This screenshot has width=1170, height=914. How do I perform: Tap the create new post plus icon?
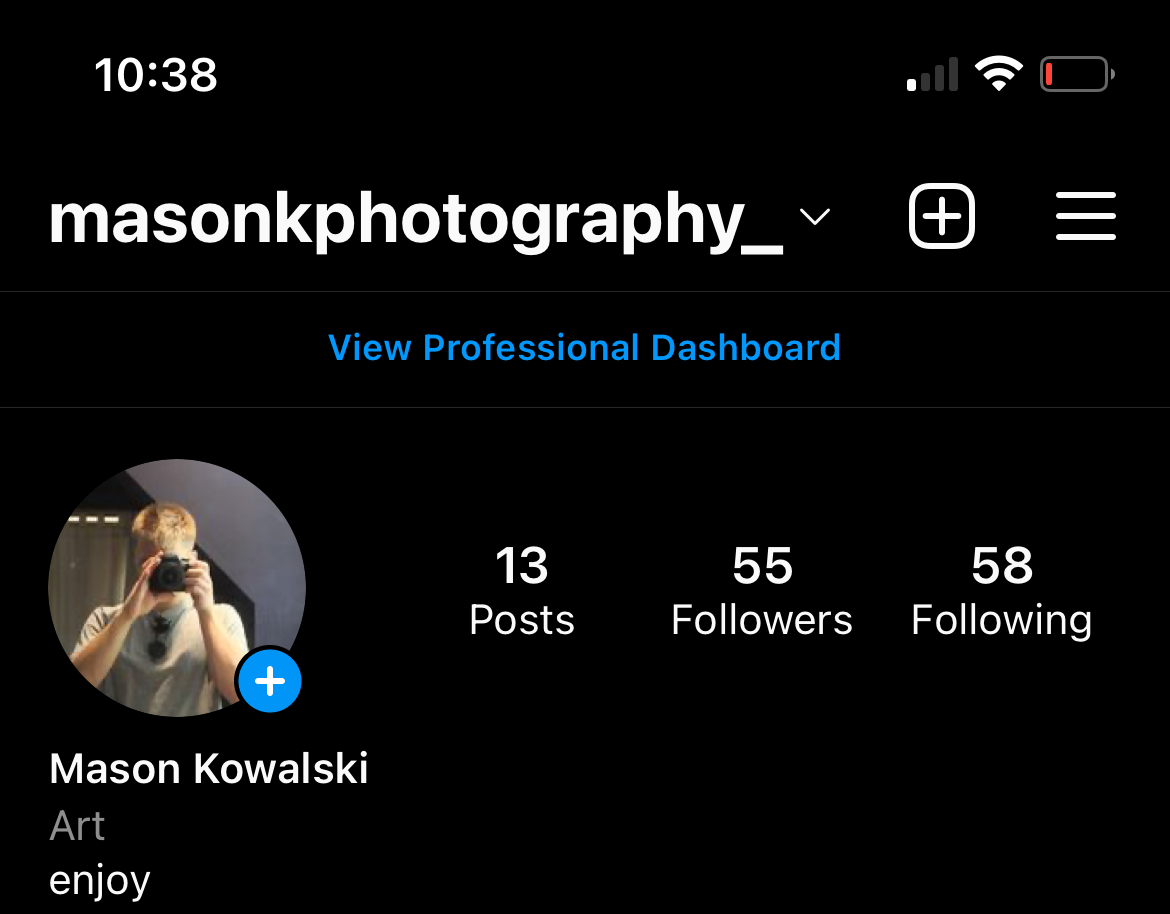[941, 216]
